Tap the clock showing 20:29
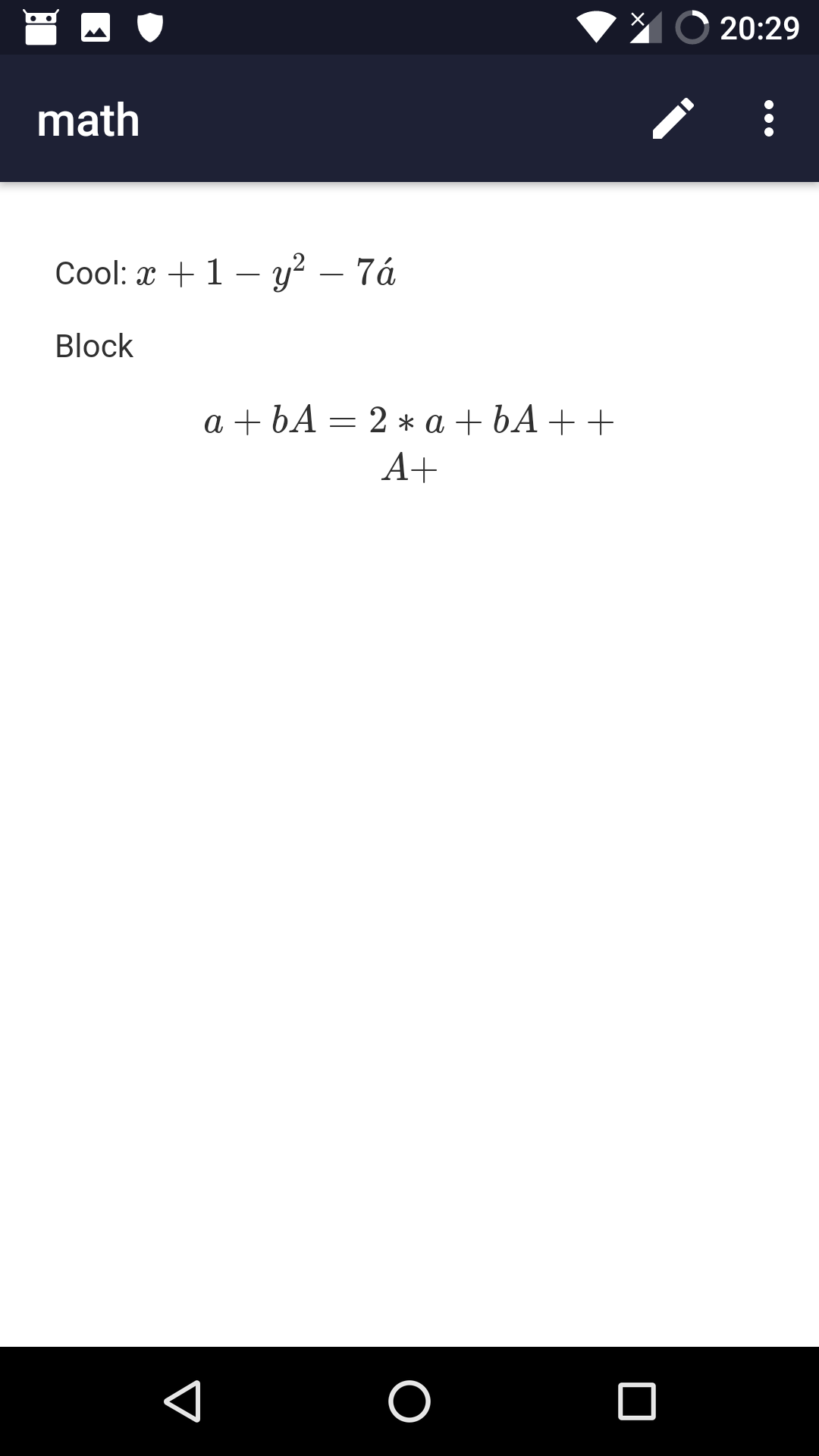Viewport: 819px width, 1456px height. pyautogui.click(x=758, y=27)
